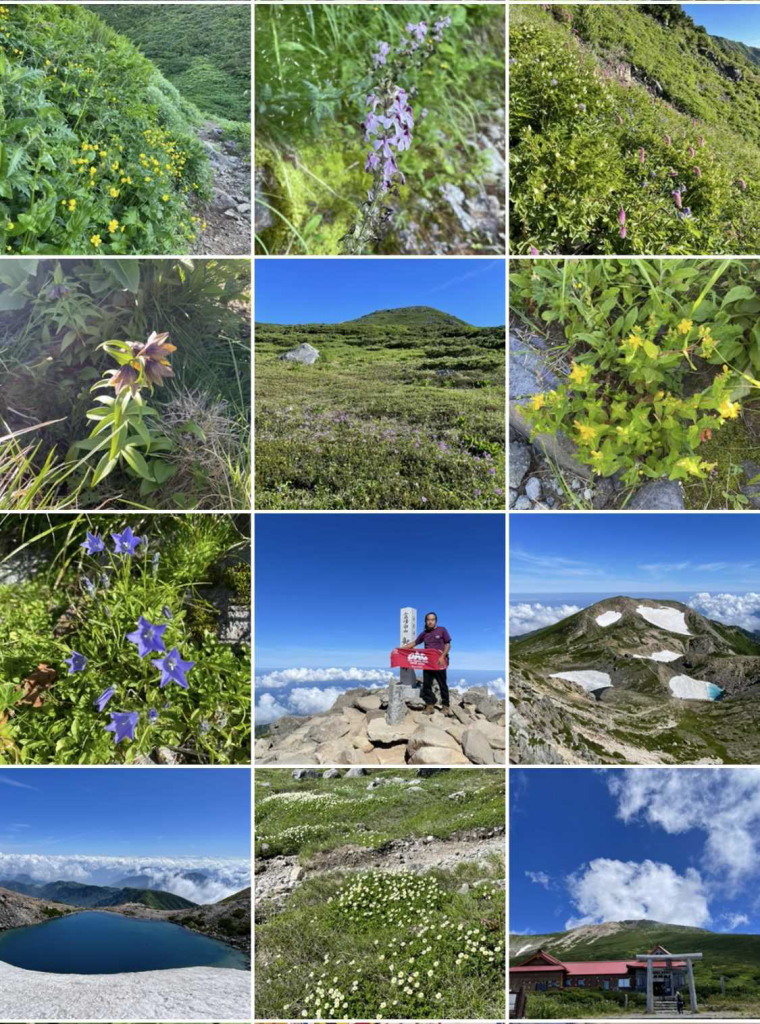The height and width of the screenshot is (1024, 760).
Task: View the mountain ridge with snow patches photo
Action: tap(634, 639)
